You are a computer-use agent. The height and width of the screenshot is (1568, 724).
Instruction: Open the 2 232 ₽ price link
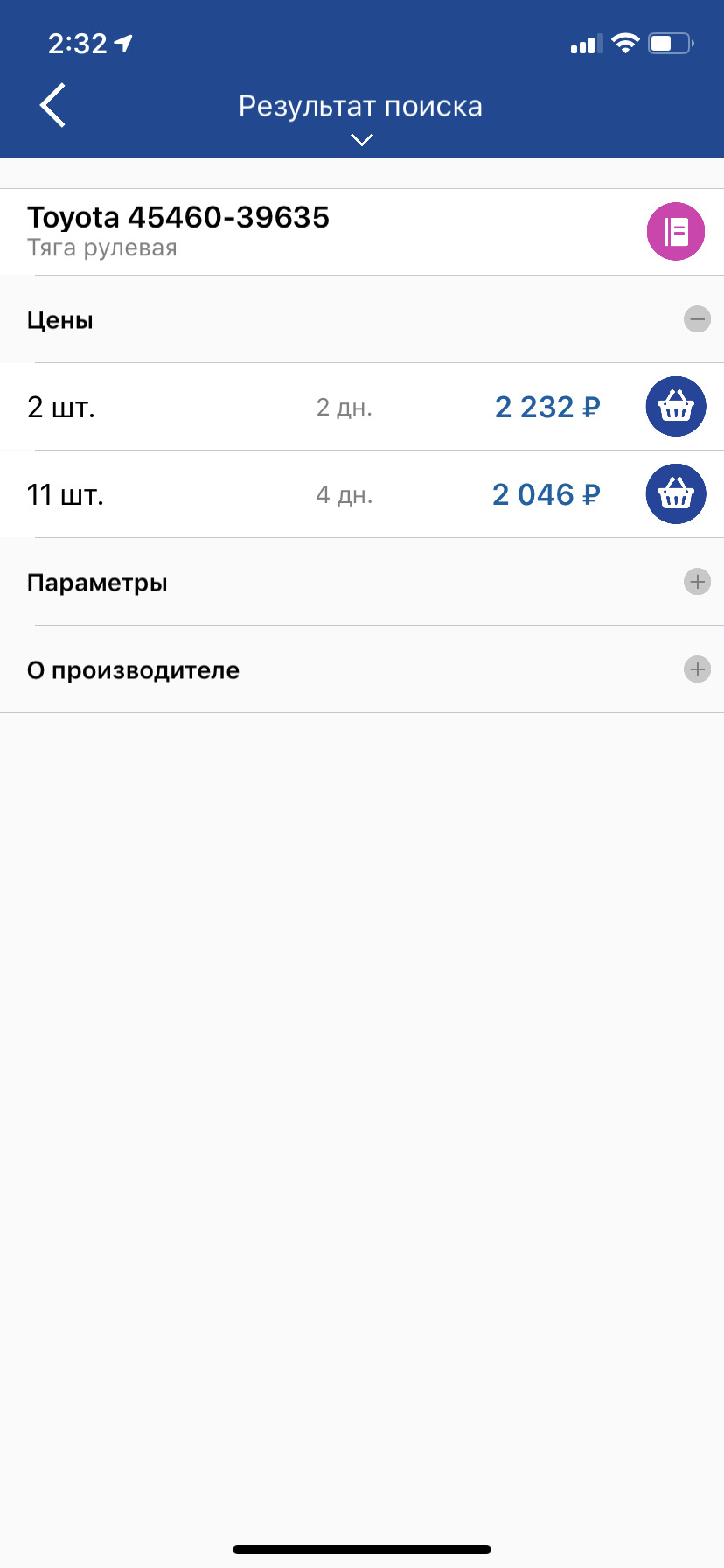tap(546, 406)
